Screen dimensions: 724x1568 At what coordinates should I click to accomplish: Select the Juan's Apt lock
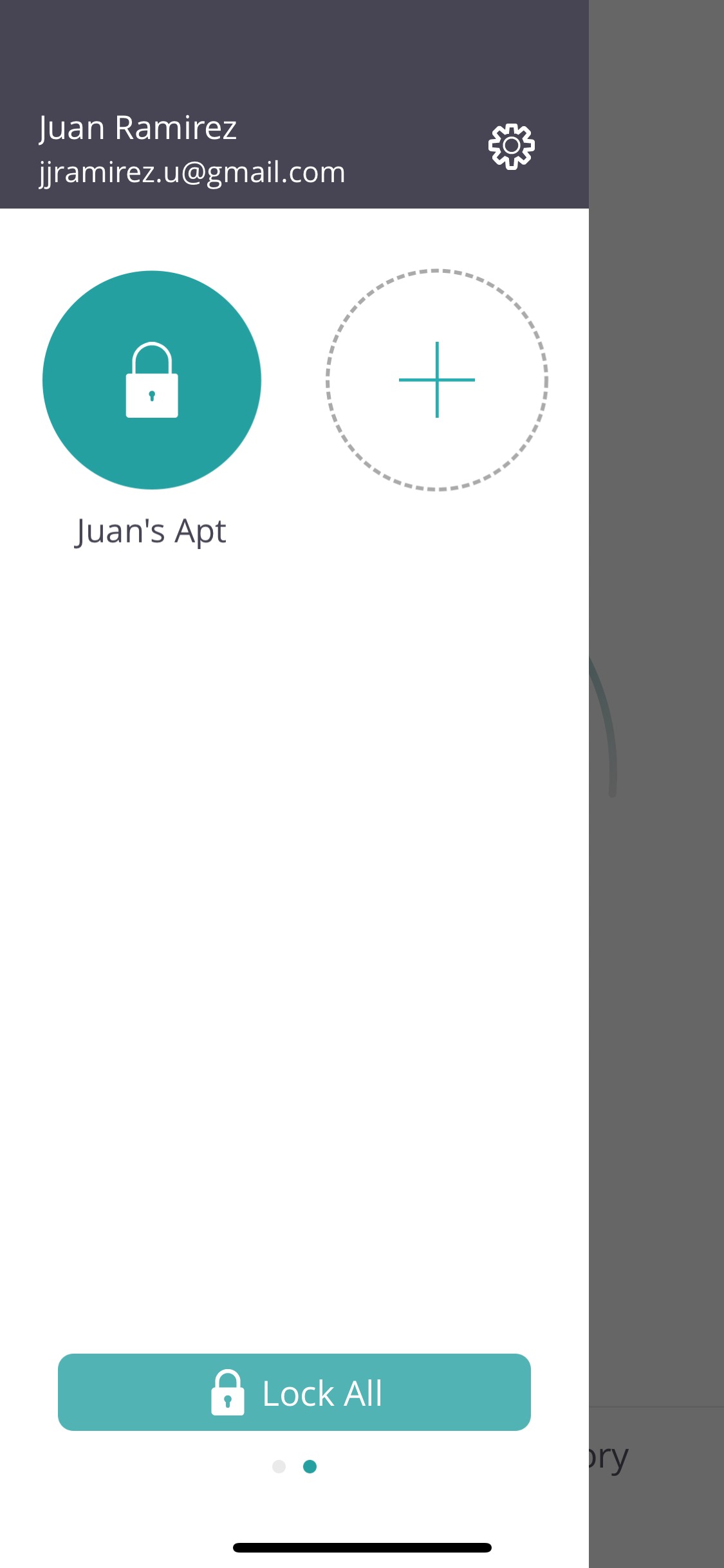pos(152,380)
